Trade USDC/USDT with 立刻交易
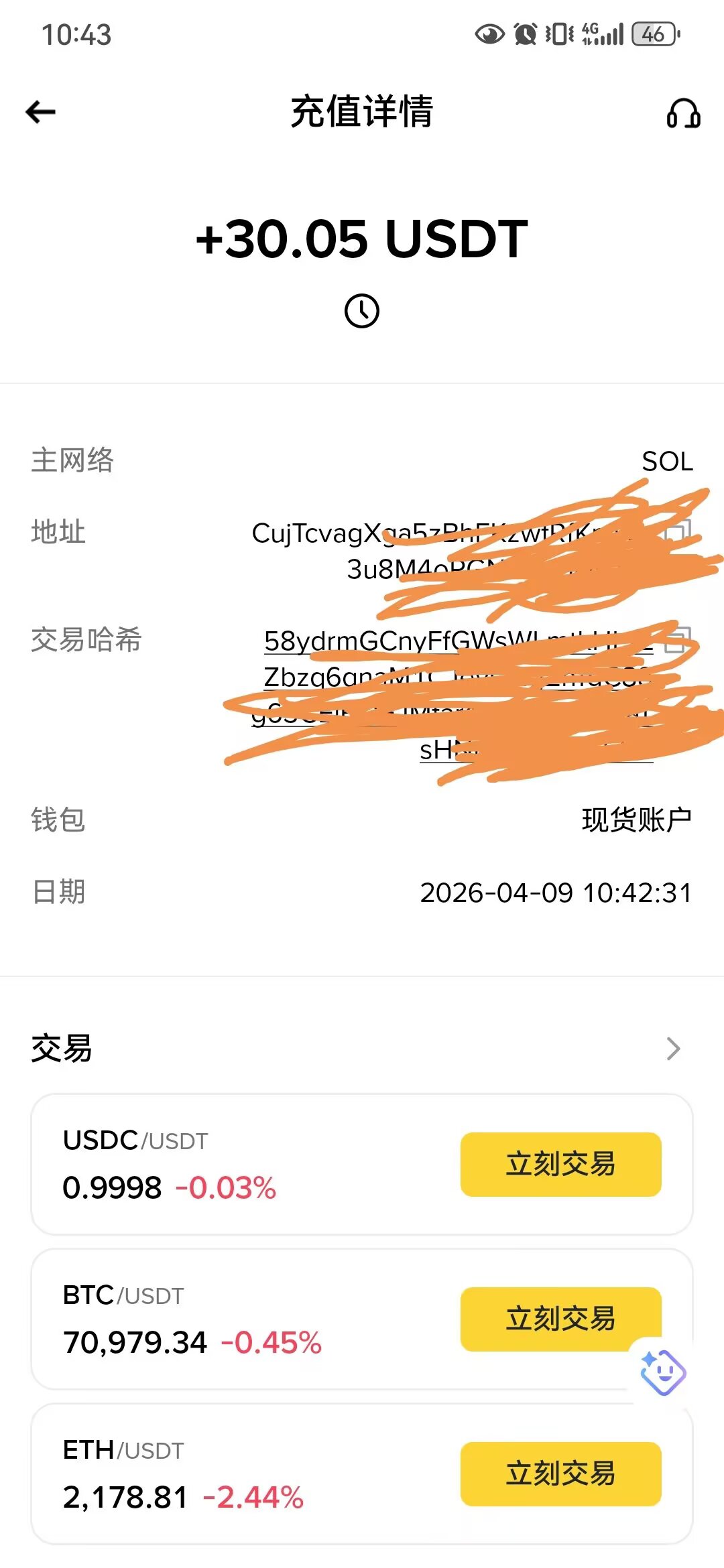Screen dimensions: 724x1568 click(x=560, y=1165)
